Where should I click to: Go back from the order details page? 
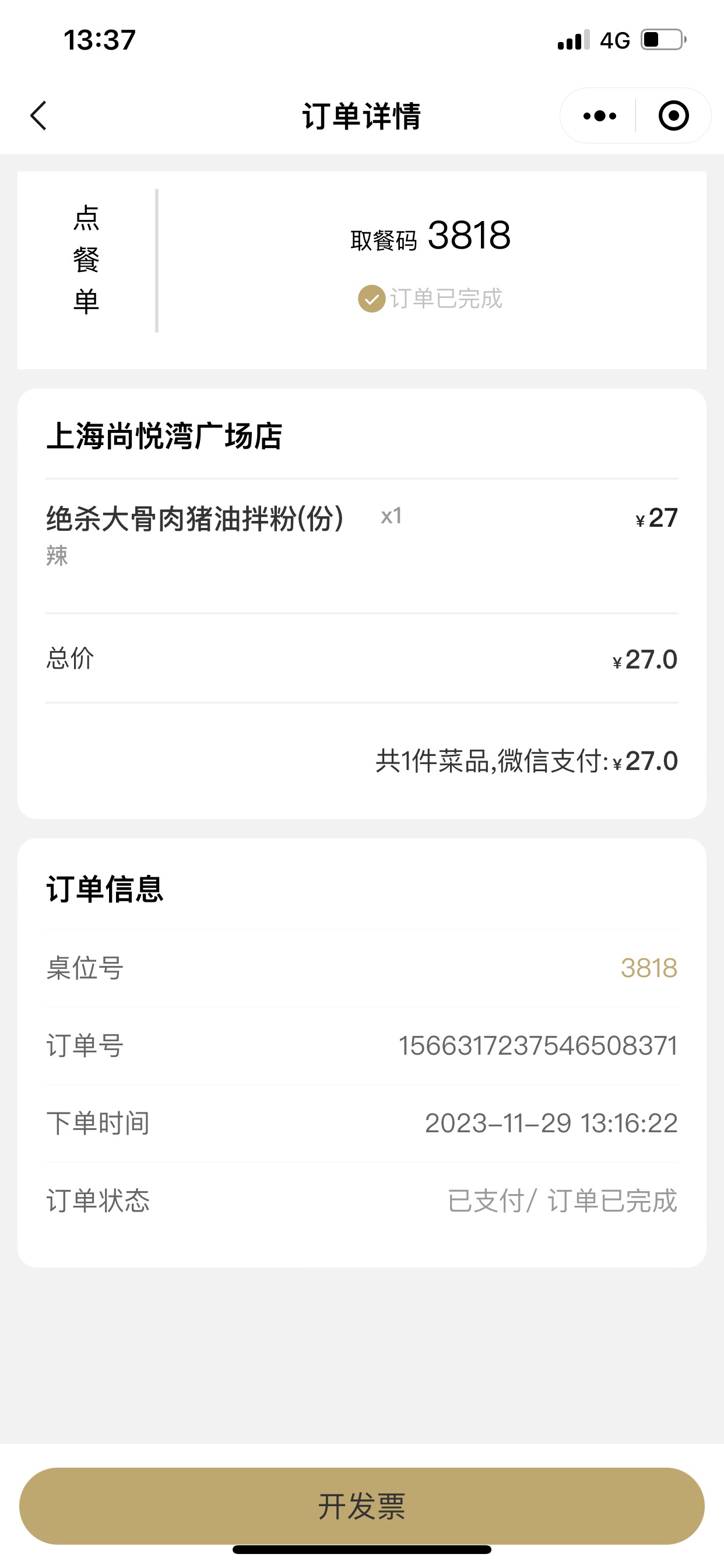click(38, 116)
